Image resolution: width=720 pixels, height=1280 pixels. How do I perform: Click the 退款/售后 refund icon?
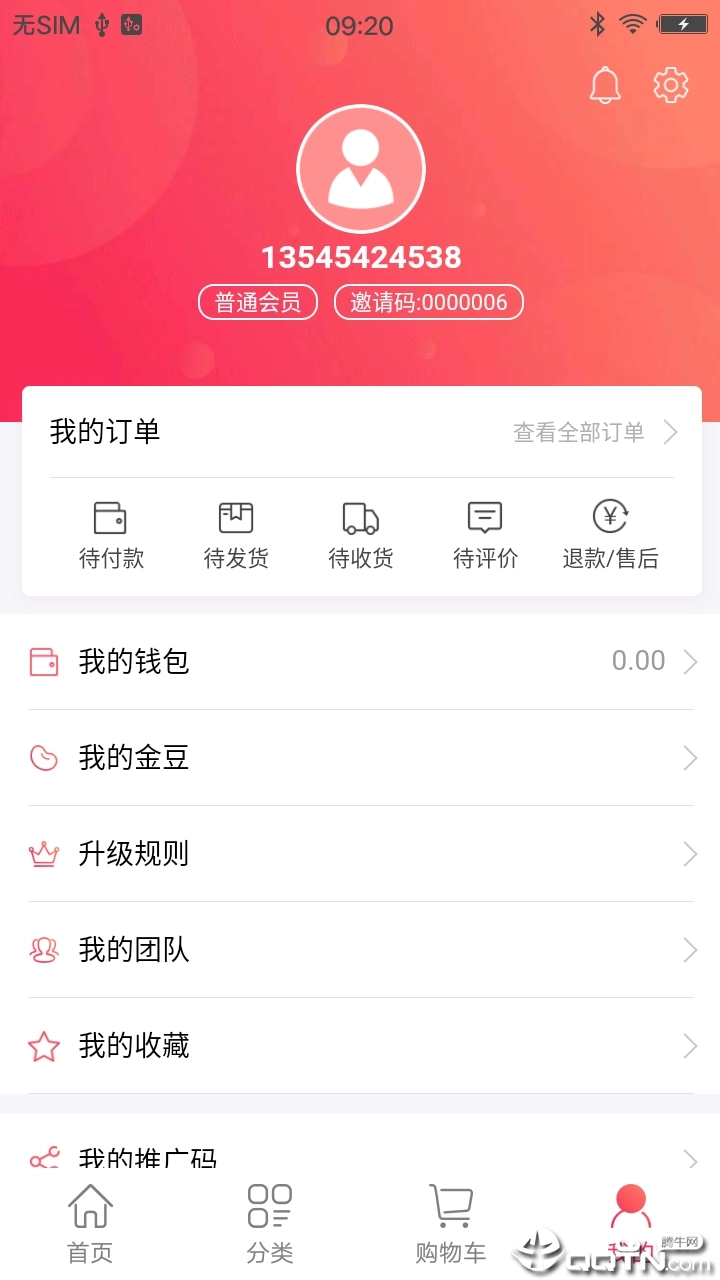click(609, 518)
